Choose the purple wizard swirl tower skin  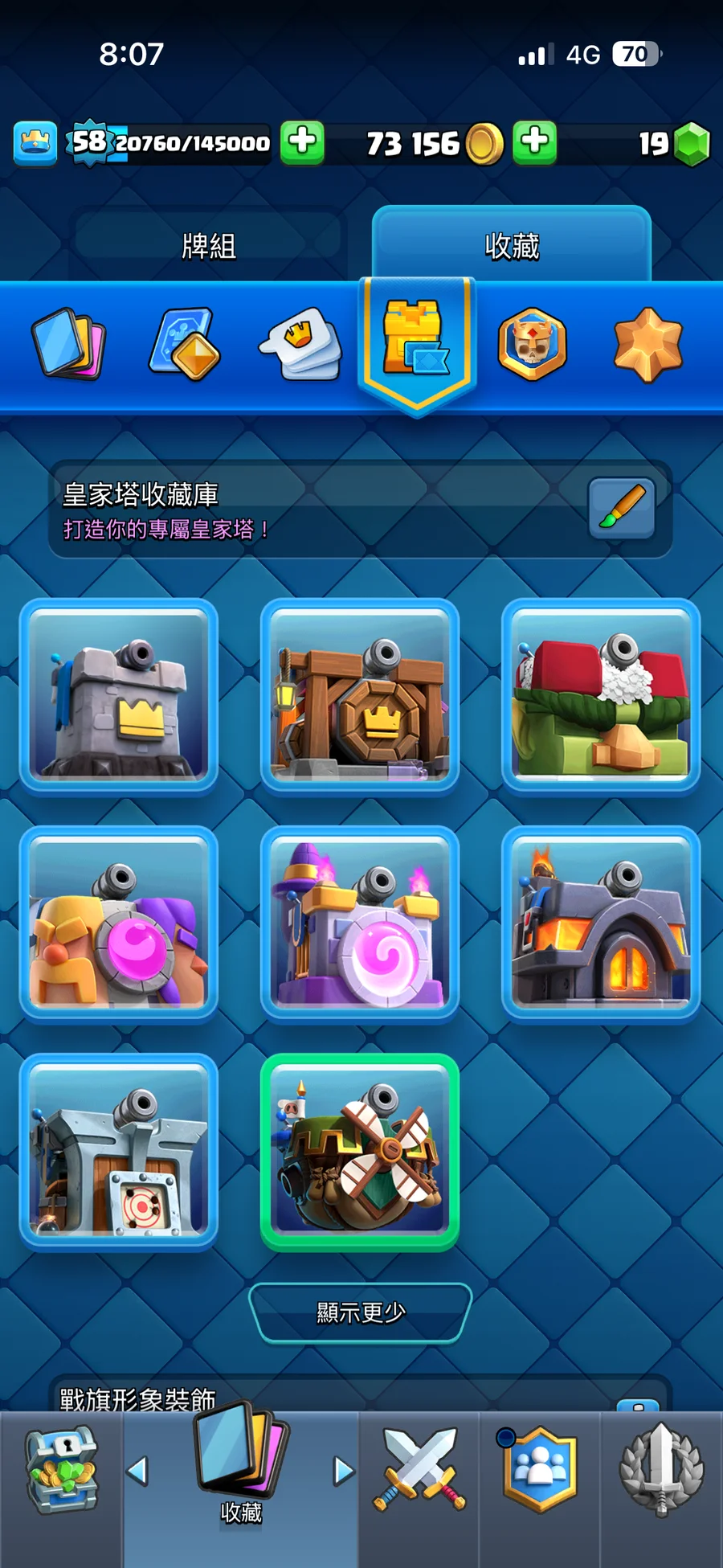click(x=360, y=924)
